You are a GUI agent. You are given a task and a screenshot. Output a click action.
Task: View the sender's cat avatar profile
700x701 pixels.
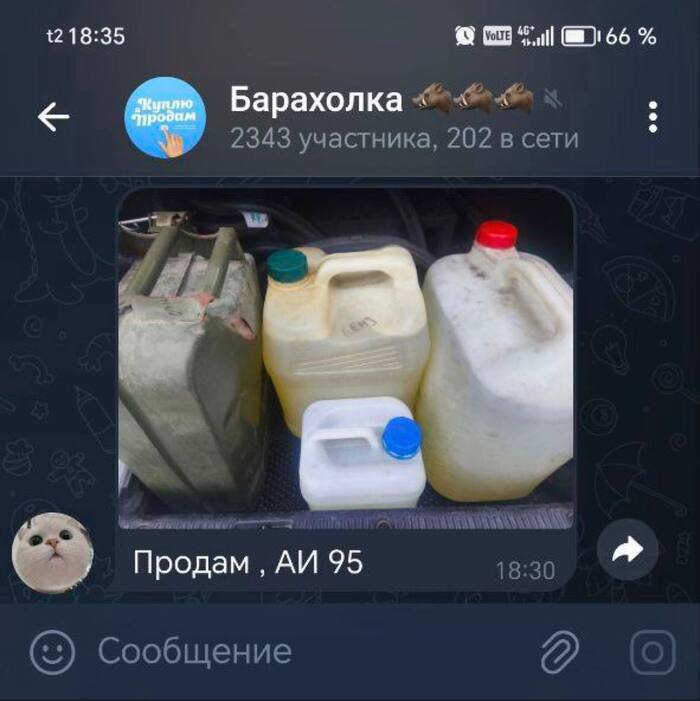52,553
